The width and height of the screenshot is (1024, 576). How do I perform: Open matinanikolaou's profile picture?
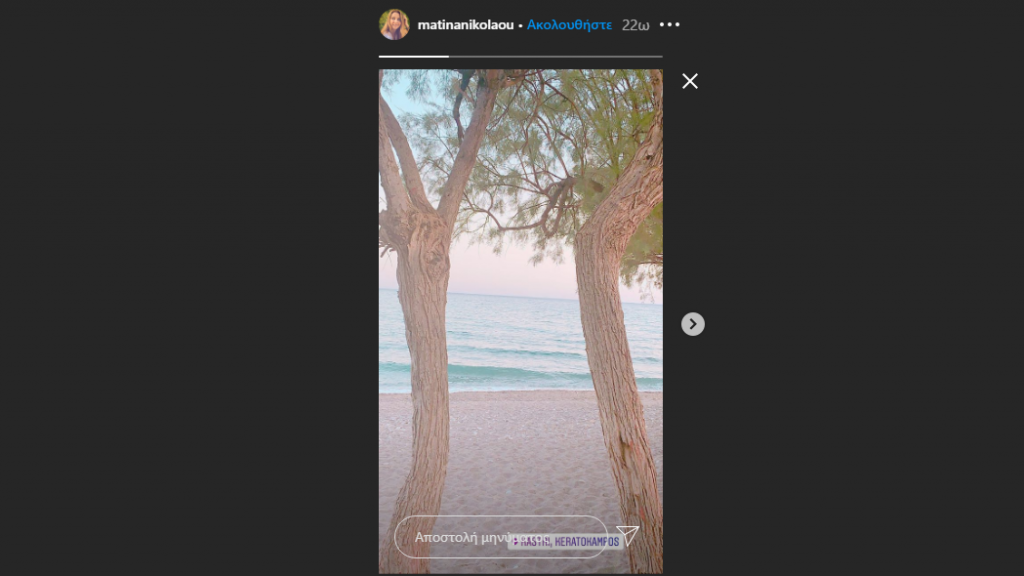pyautogui.click(x=394, y=24)
